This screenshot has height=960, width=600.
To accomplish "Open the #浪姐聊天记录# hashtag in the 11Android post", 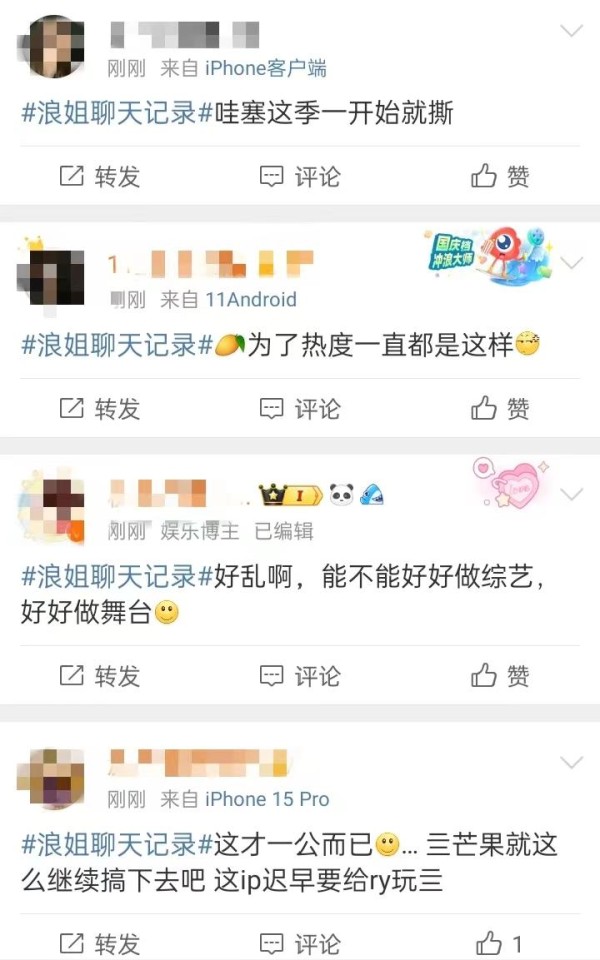I will coord(117,345).
